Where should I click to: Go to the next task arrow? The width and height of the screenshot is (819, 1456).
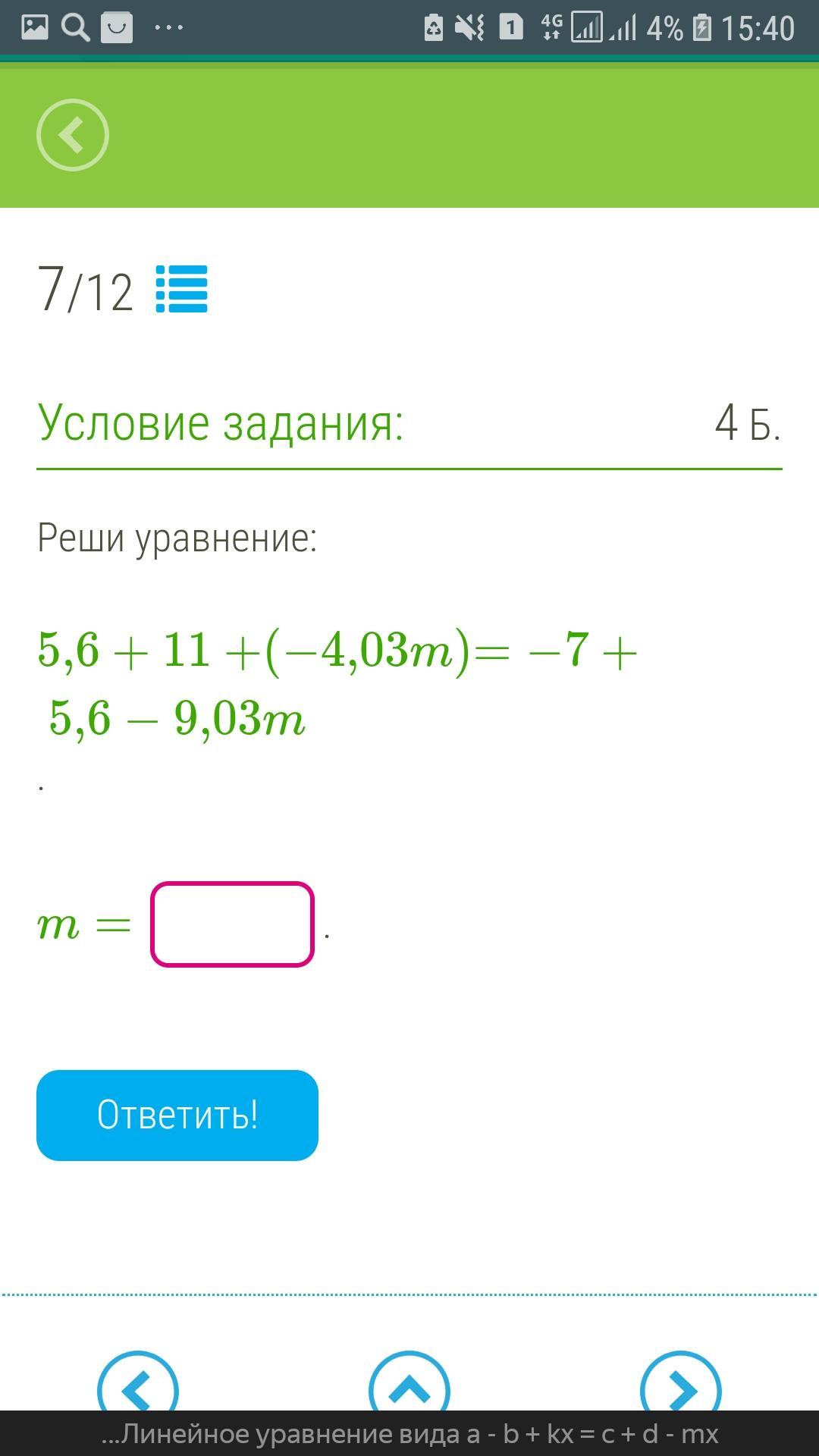680,1386
